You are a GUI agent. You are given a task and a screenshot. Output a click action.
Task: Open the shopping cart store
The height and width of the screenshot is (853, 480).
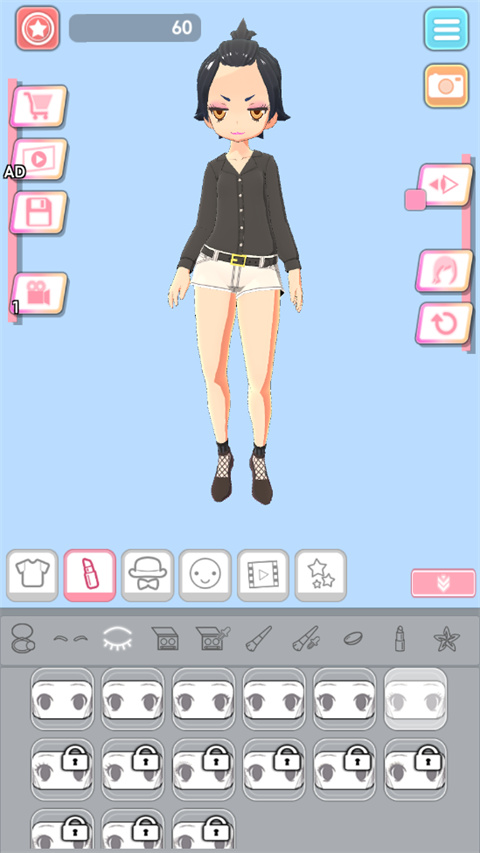[39, 106]
